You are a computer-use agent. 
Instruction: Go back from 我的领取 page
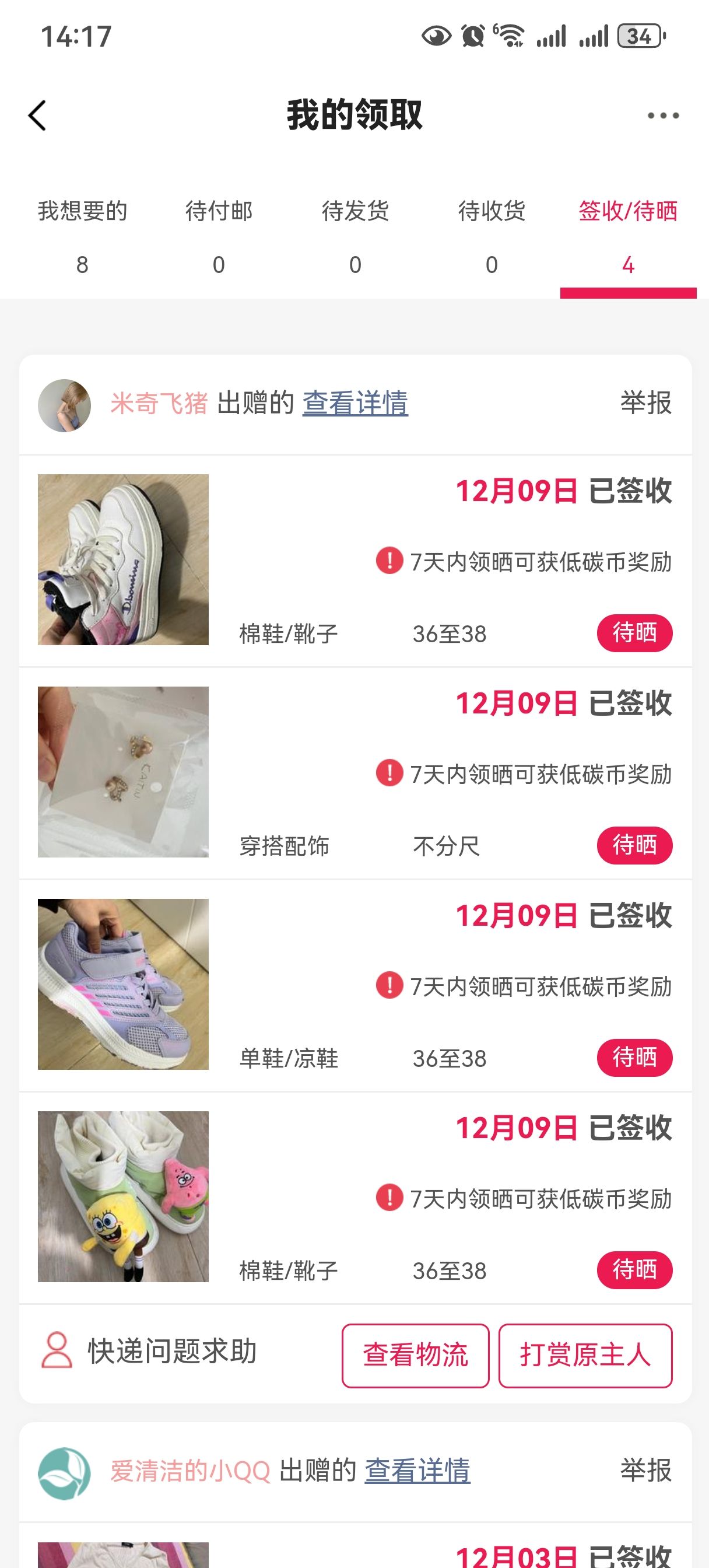[x=37, y=115]
